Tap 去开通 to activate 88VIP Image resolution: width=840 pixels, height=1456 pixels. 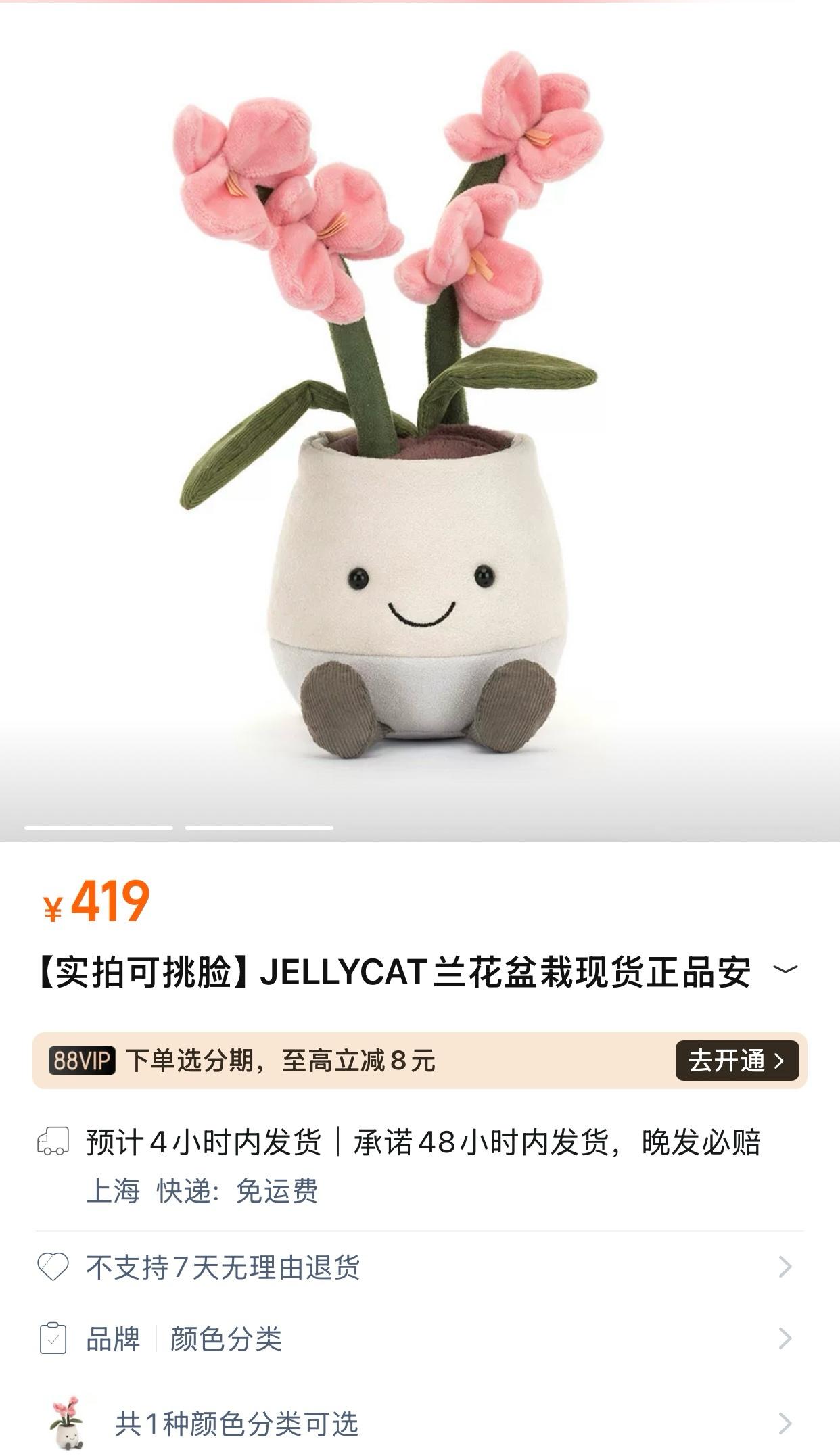(x=737, y=1061)
